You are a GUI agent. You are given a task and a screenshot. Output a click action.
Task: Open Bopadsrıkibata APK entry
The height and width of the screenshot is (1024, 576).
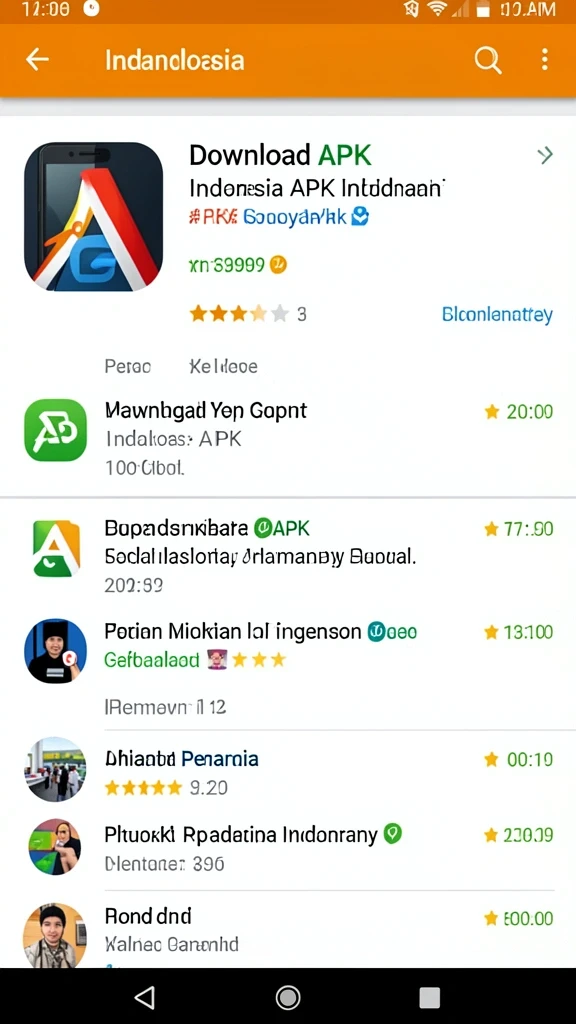(x=288, y=556)
